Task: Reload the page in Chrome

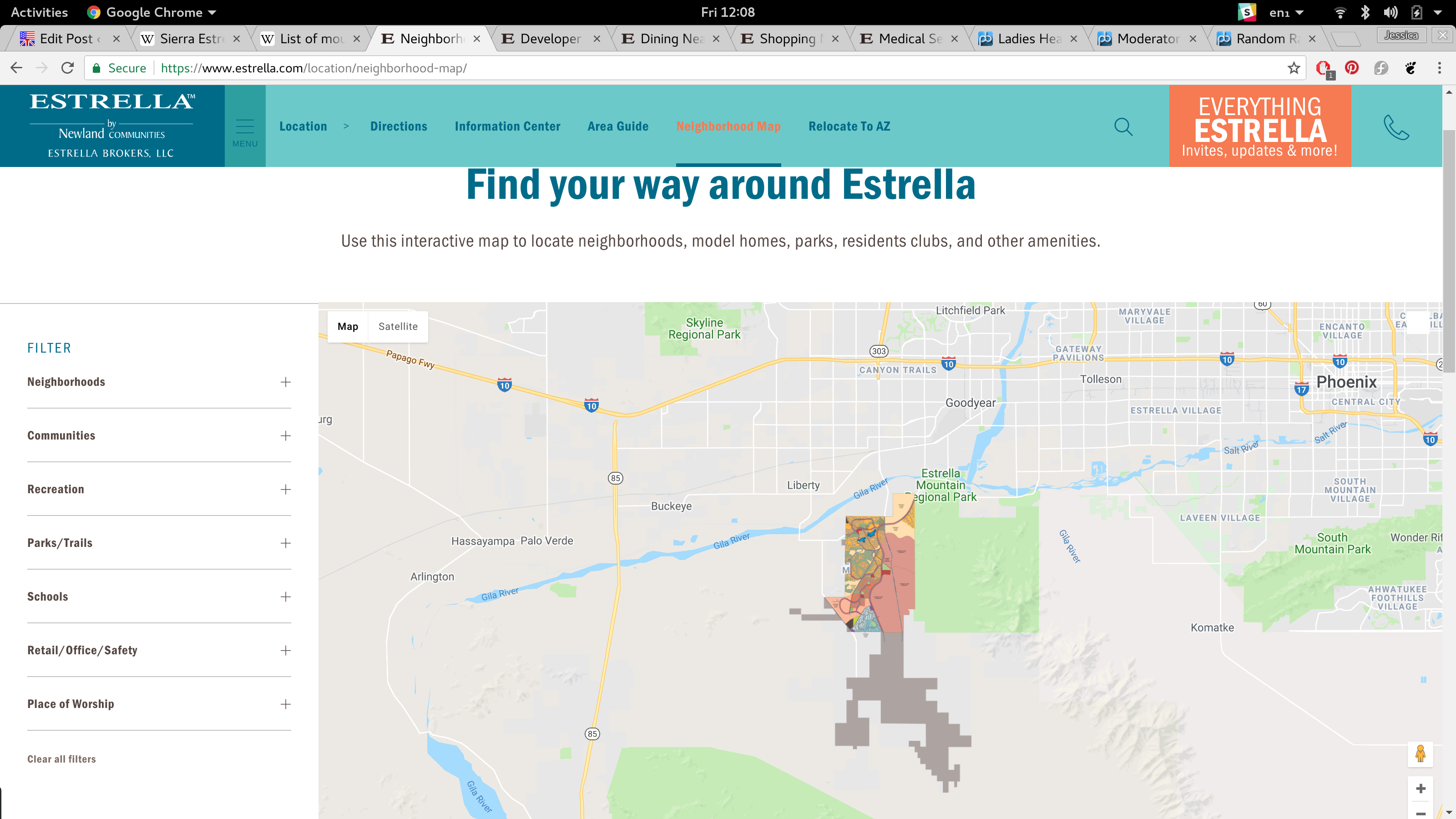Action: click(x=68, y=68)
